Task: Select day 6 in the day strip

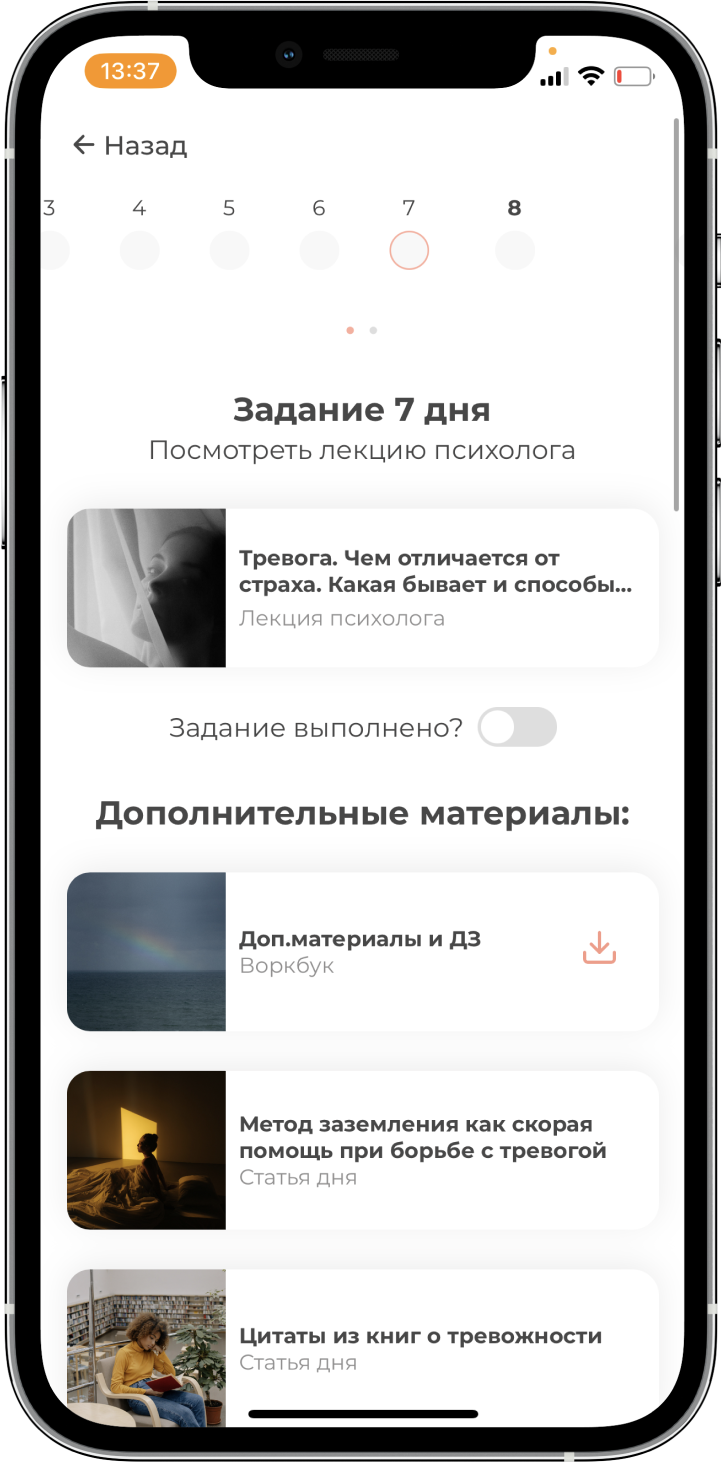Action: pyautogui.click(x=319, y=249)
